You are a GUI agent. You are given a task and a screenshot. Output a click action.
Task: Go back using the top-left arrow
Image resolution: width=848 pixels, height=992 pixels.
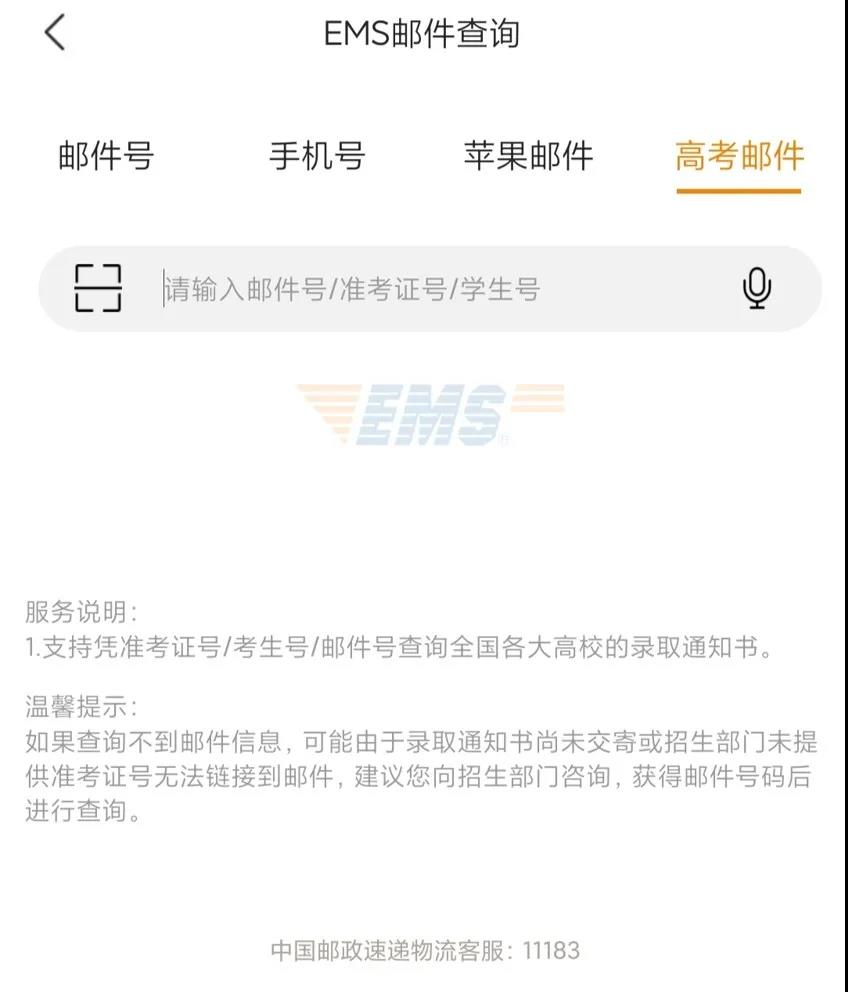[x=55, y=33]
